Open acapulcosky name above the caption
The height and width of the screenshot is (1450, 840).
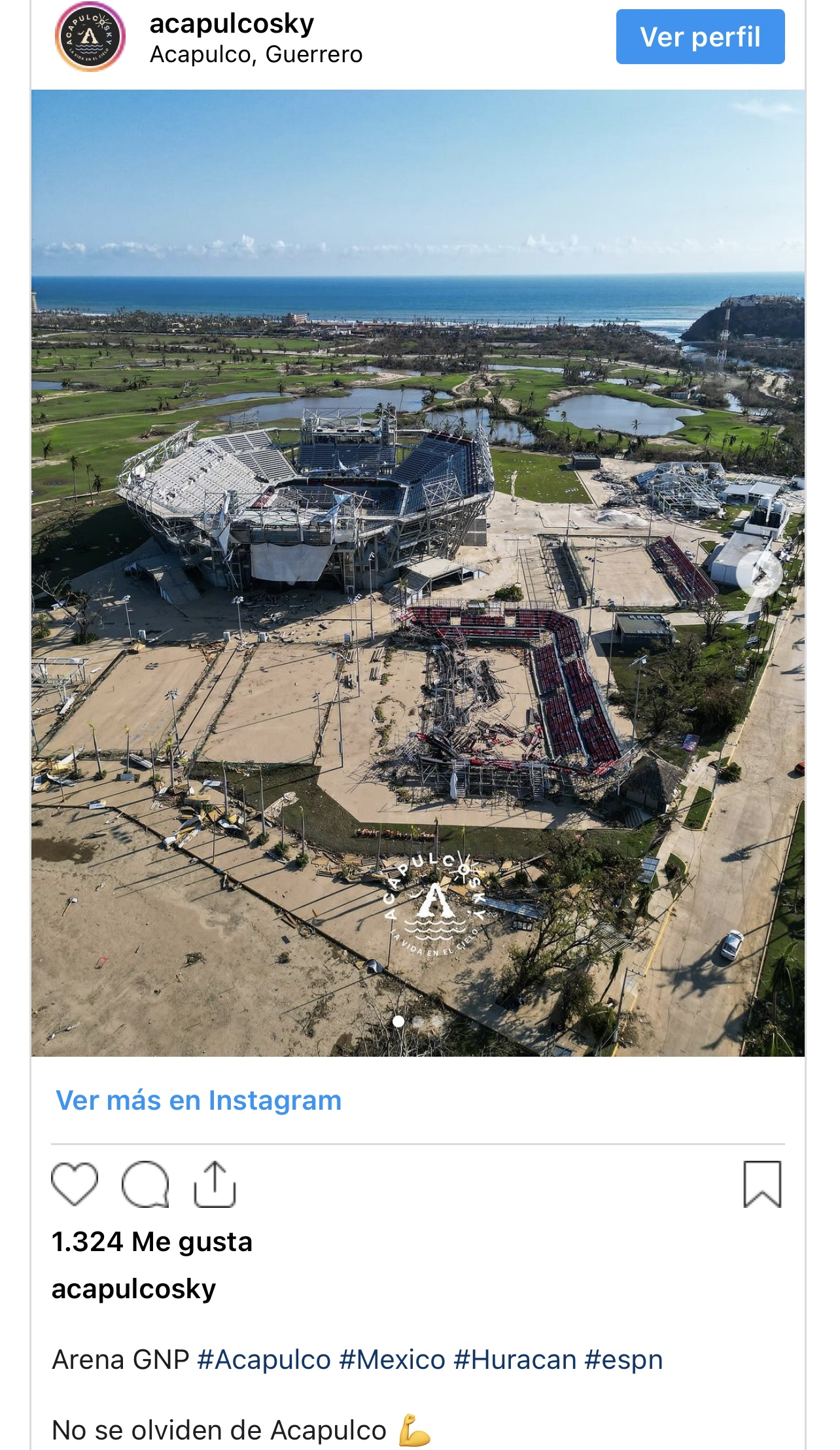coord(133,1288)
